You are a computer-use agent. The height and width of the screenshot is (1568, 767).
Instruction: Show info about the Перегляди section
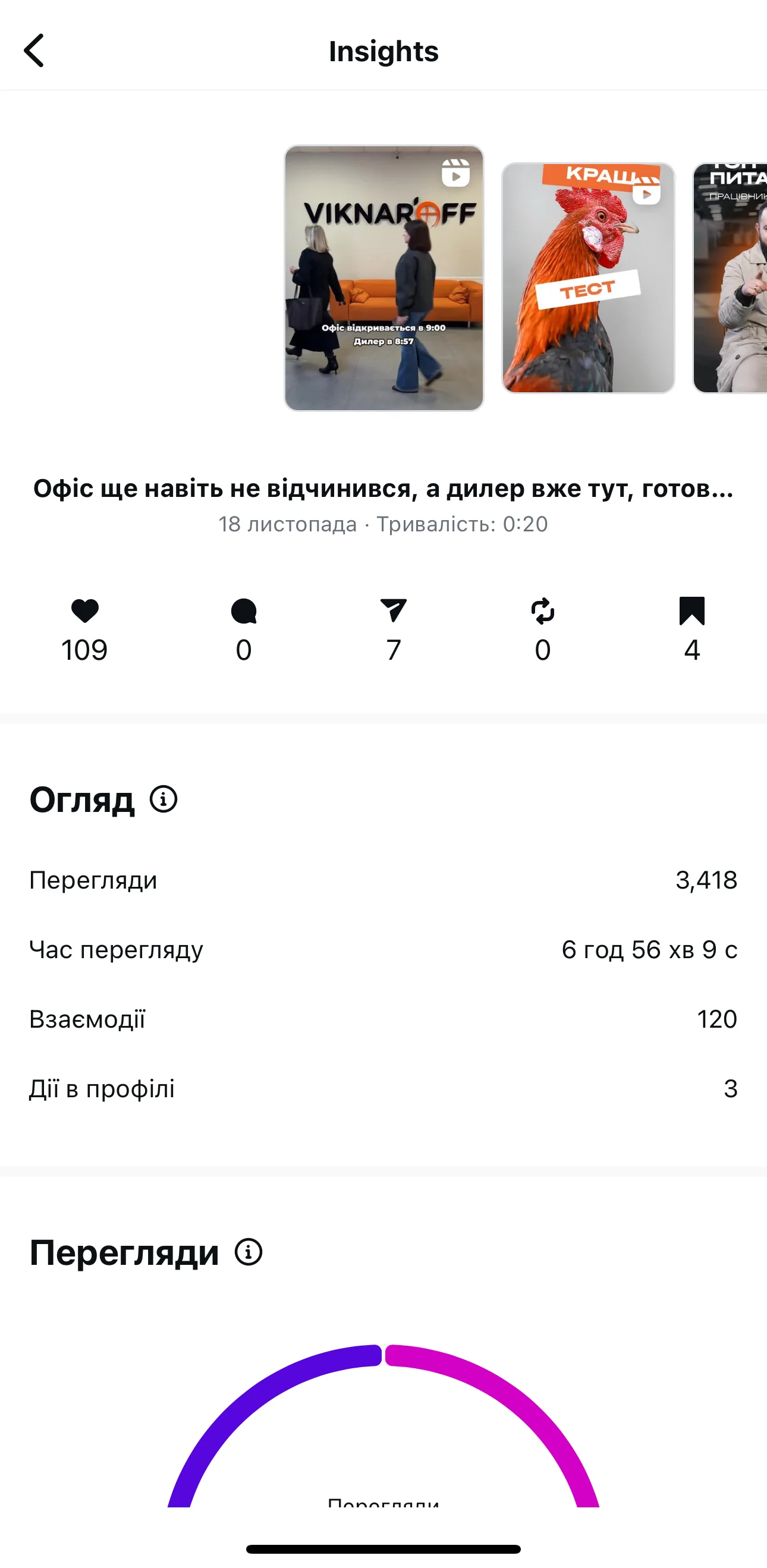(249, 1252)
